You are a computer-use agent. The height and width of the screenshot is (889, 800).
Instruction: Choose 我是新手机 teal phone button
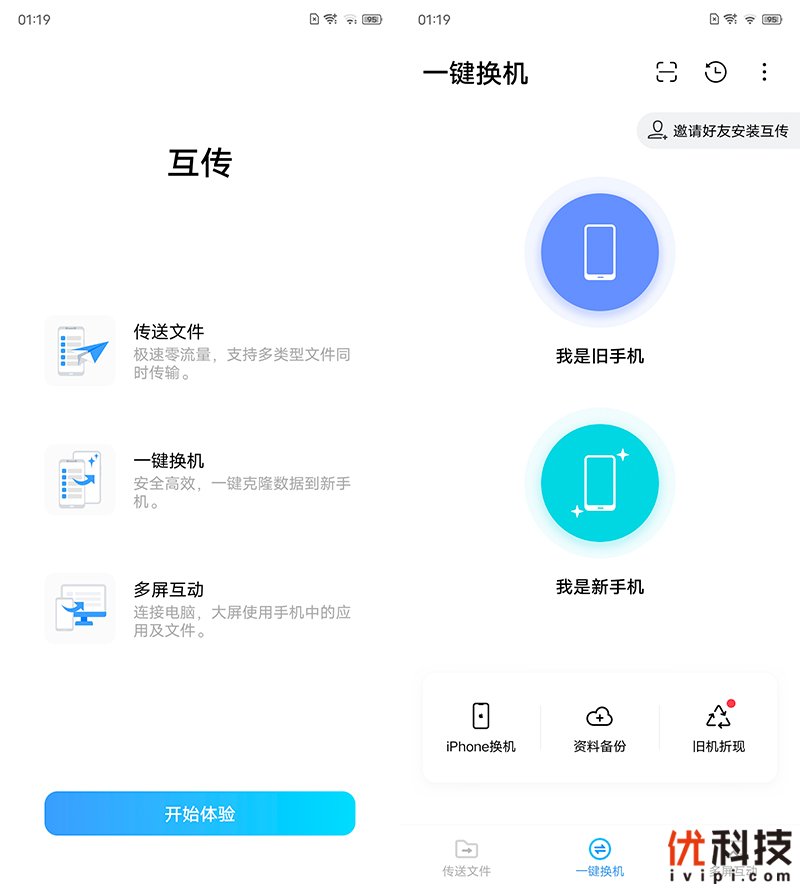tap(600, 483)
